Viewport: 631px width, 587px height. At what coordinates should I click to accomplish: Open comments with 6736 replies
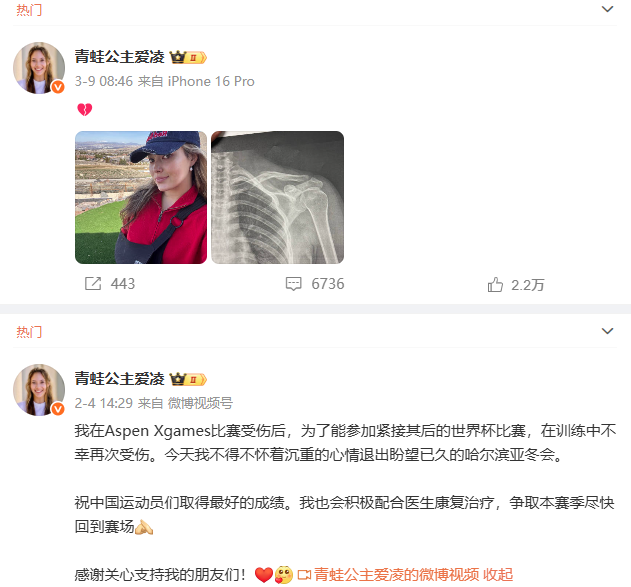pyautogui.click(x=314, y=284)
